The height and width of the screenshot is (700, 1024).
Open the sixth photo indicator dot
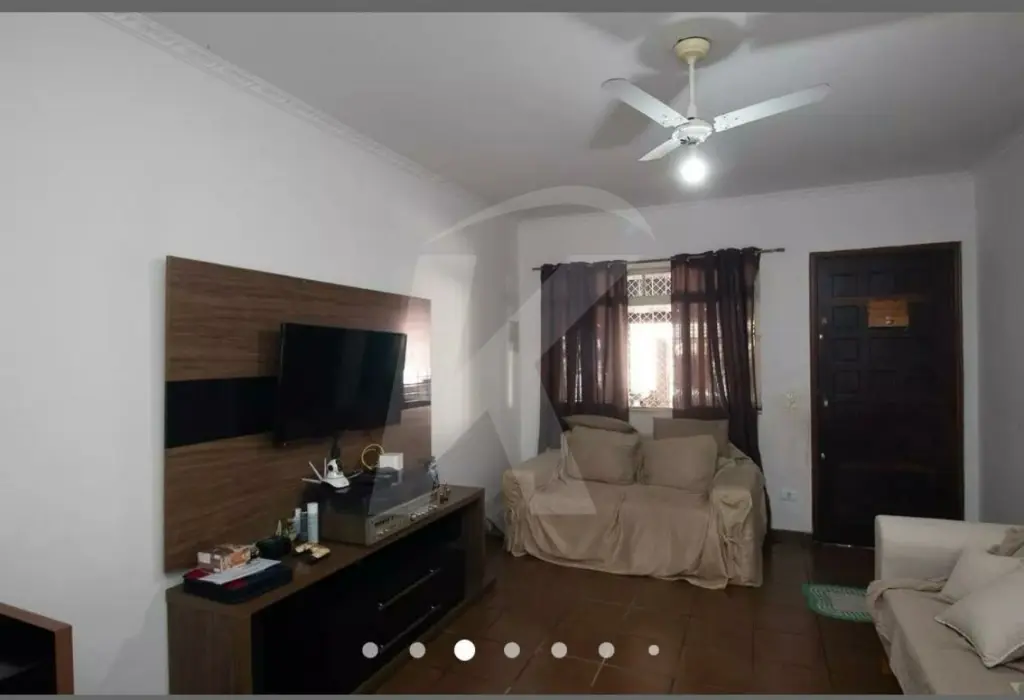tap(606, 650)
